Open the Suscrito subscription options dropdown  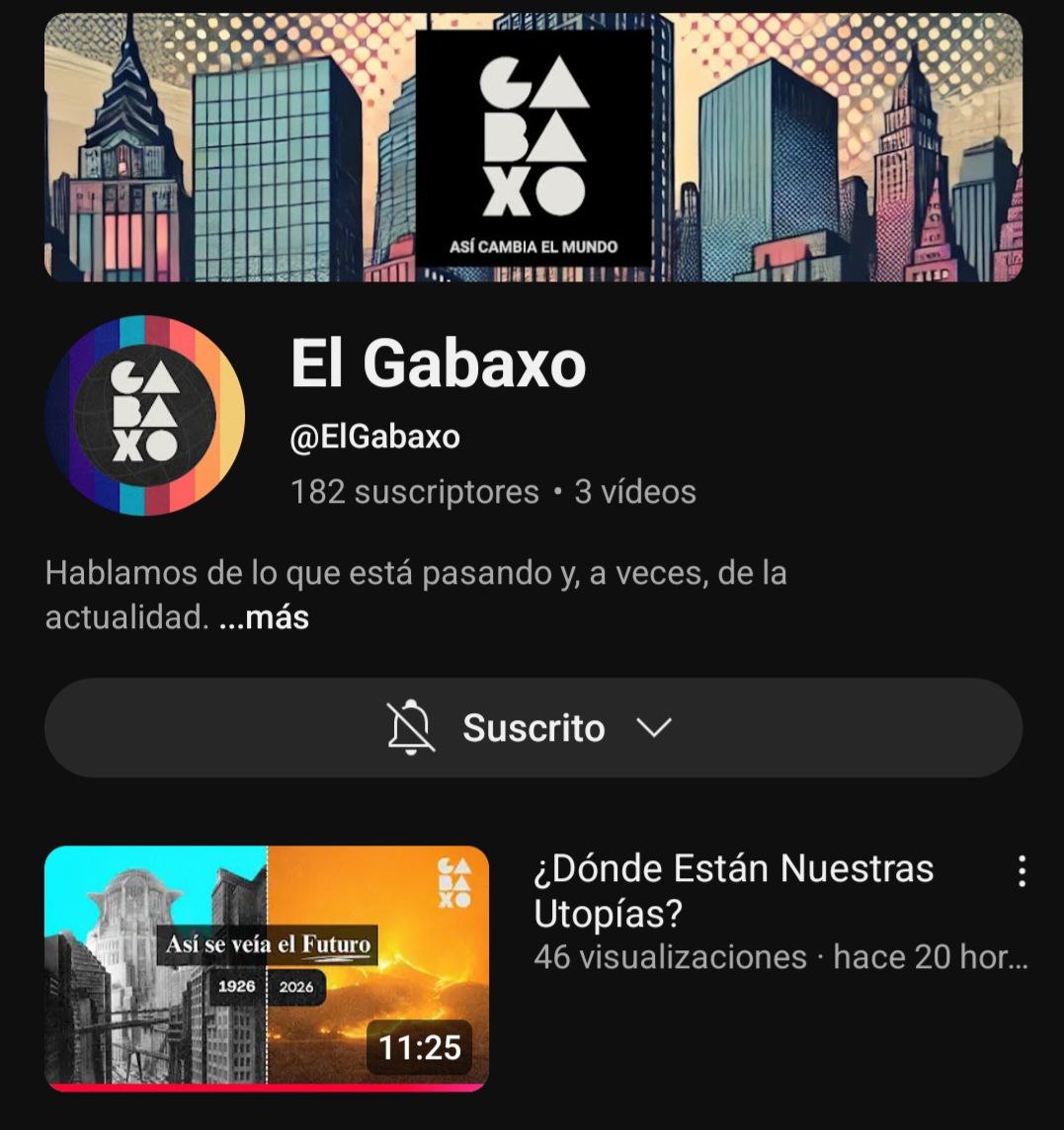[x=532, y=728]
